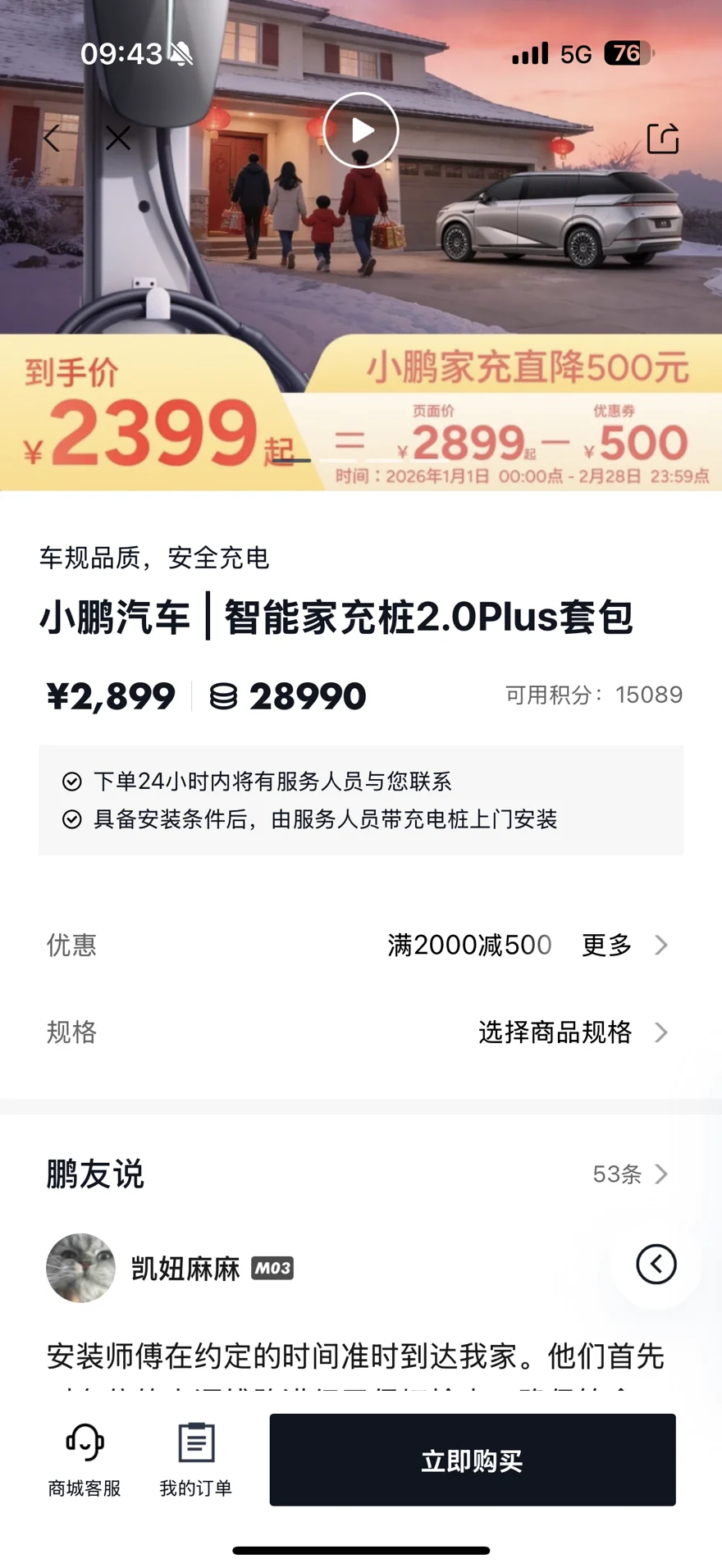Go back using the top-left arrow
Viewport: 722px width, 1568px height.
[53, 138]
